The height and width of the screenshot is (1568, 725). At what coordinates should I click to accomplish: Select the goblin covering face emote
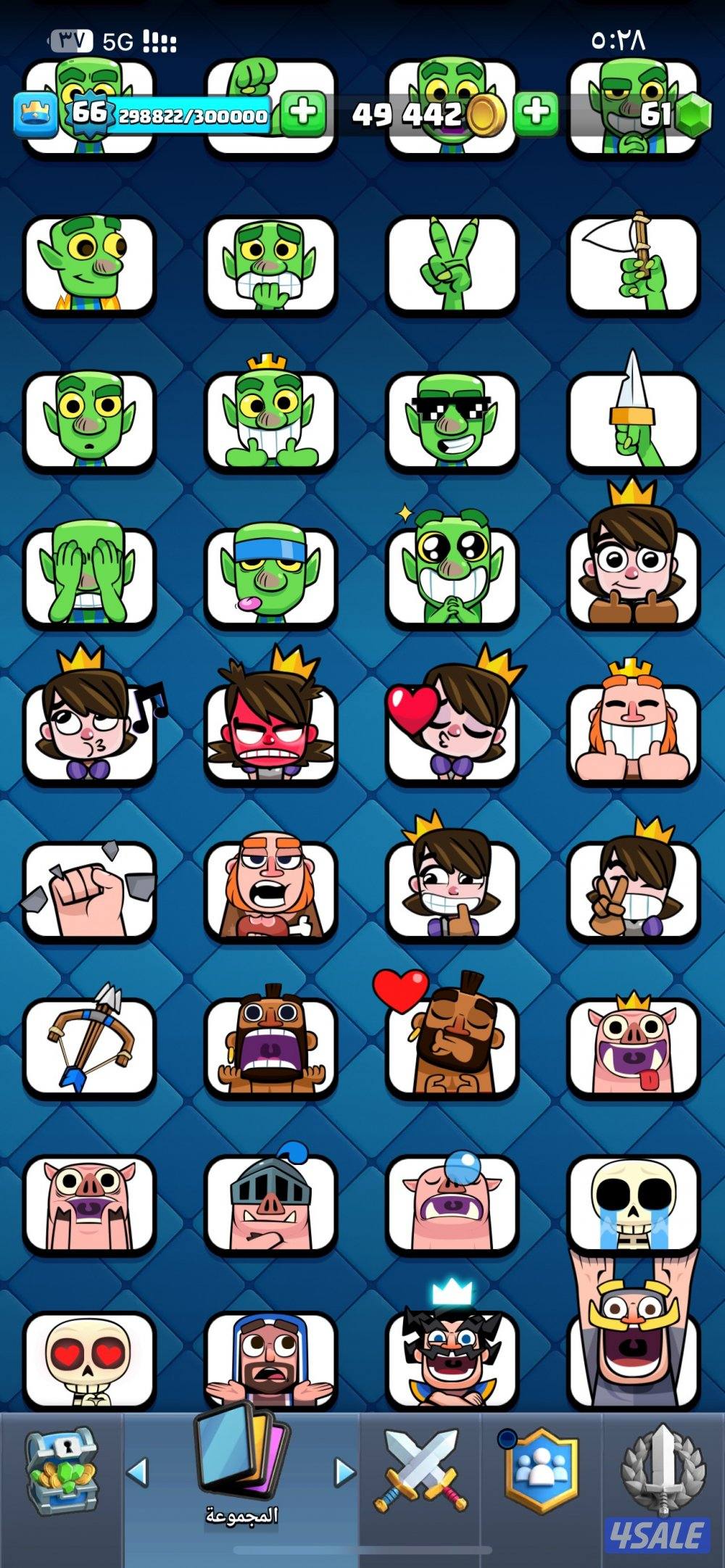(x=90, y=578)
